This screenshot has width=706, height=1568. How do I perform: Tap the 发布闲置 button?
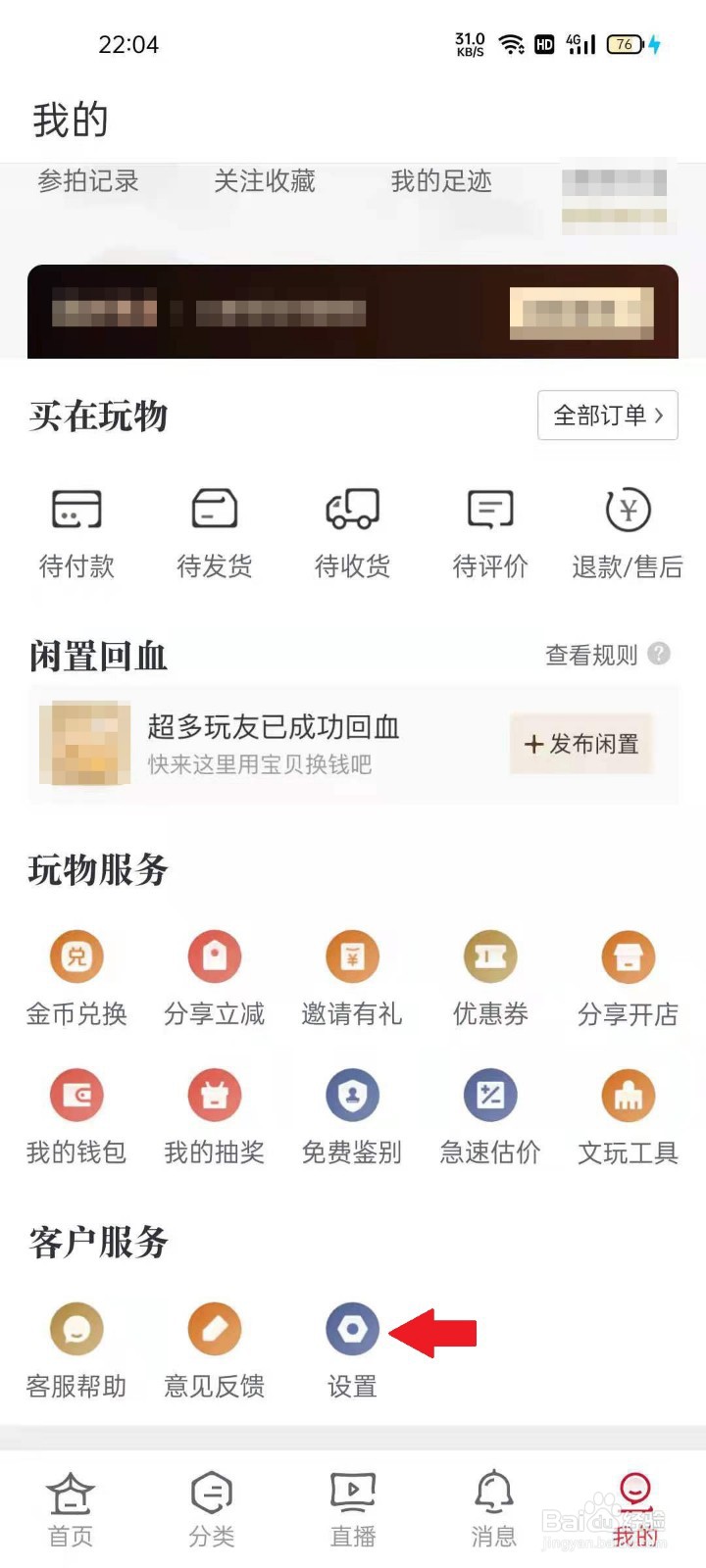point(581,745)
